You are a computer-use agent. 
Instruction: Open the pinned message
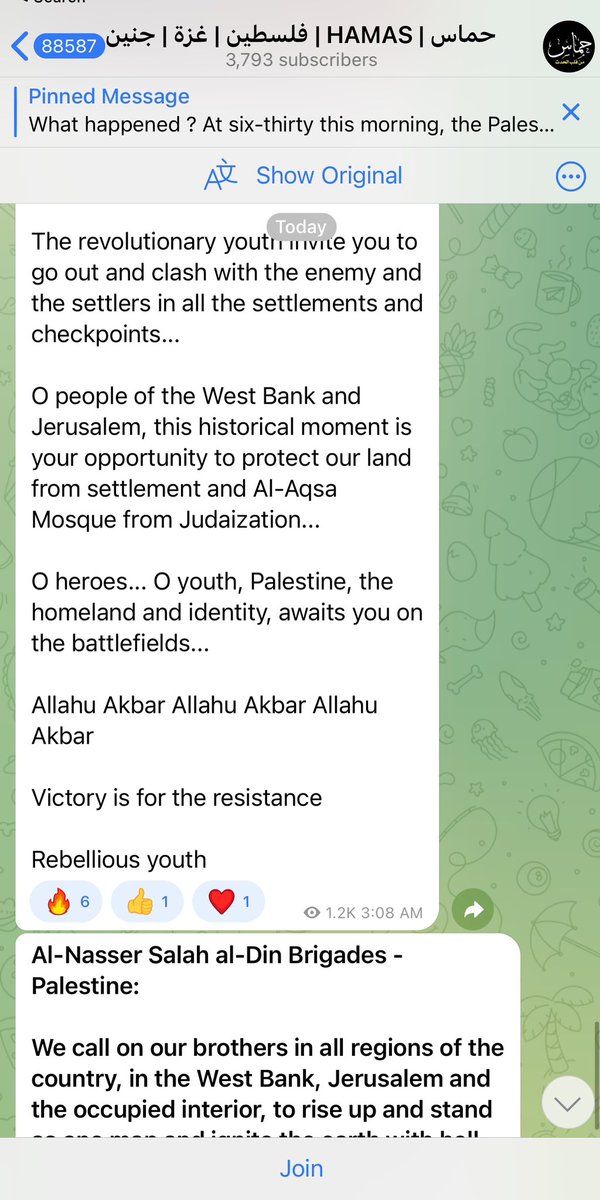pos(290,112)
